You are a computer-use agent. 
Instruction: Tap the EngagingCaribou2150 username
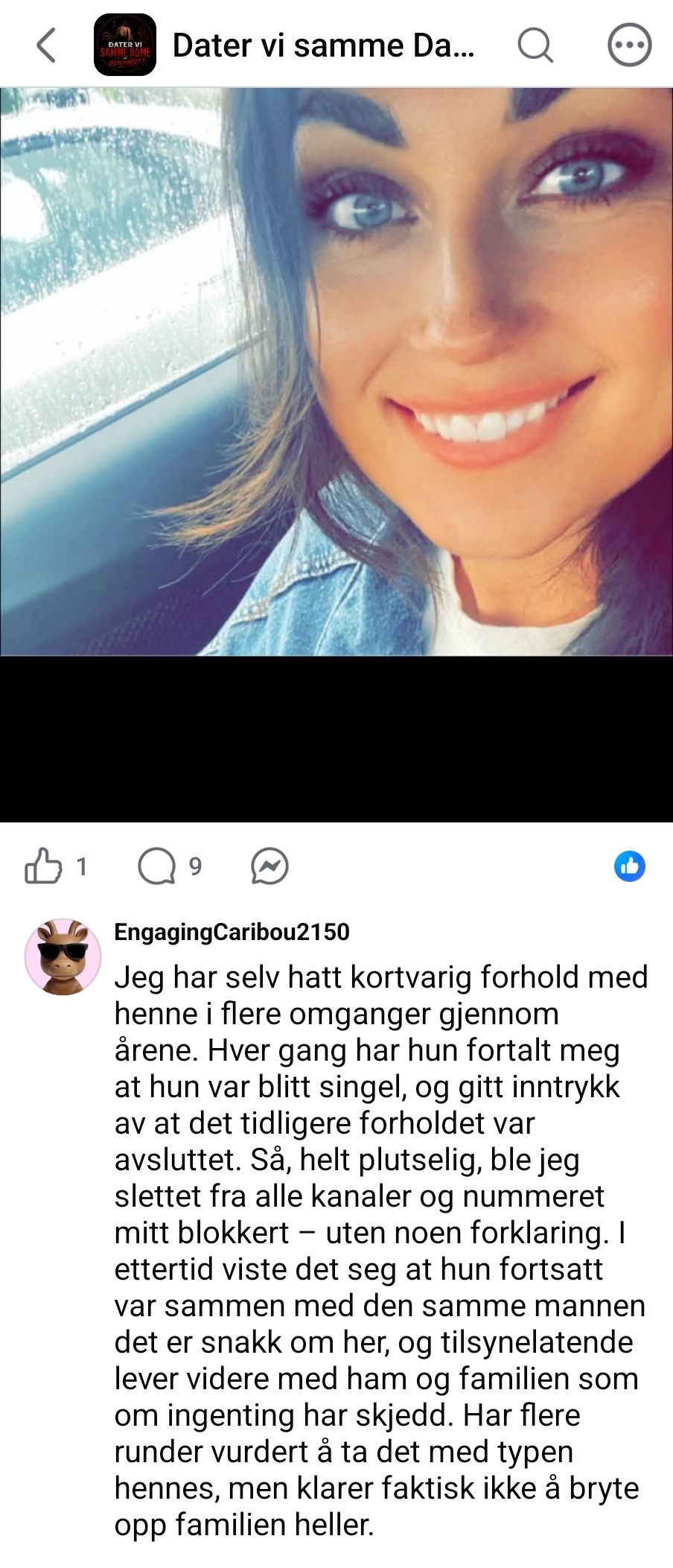point(232,932)
